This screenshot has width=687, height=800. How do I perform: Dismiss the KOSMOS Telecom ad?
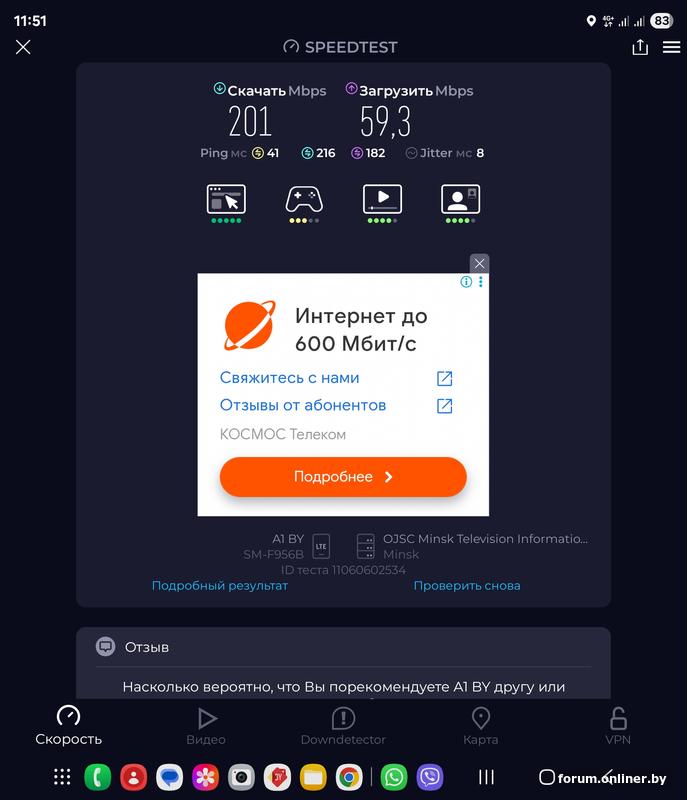click(480, 263)
